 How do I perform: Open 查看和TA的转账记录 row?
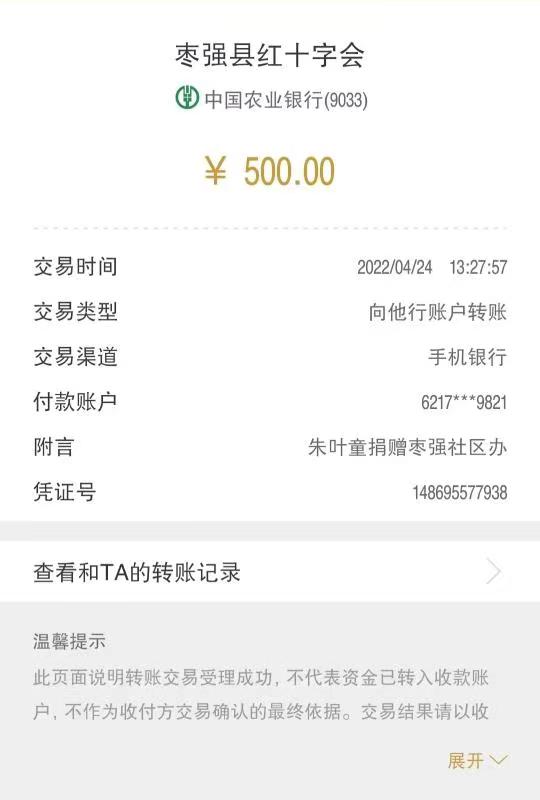(270, 571)
